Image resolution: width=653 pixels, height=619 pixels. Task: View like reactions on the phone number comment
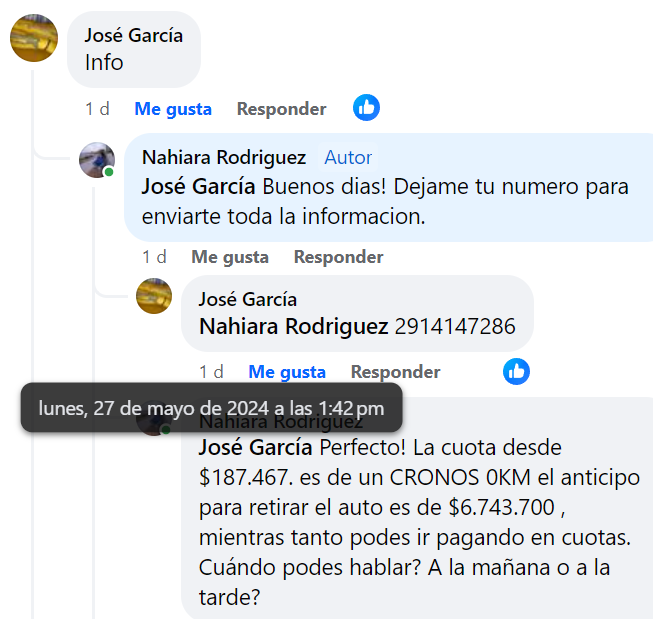coord(516,371)
